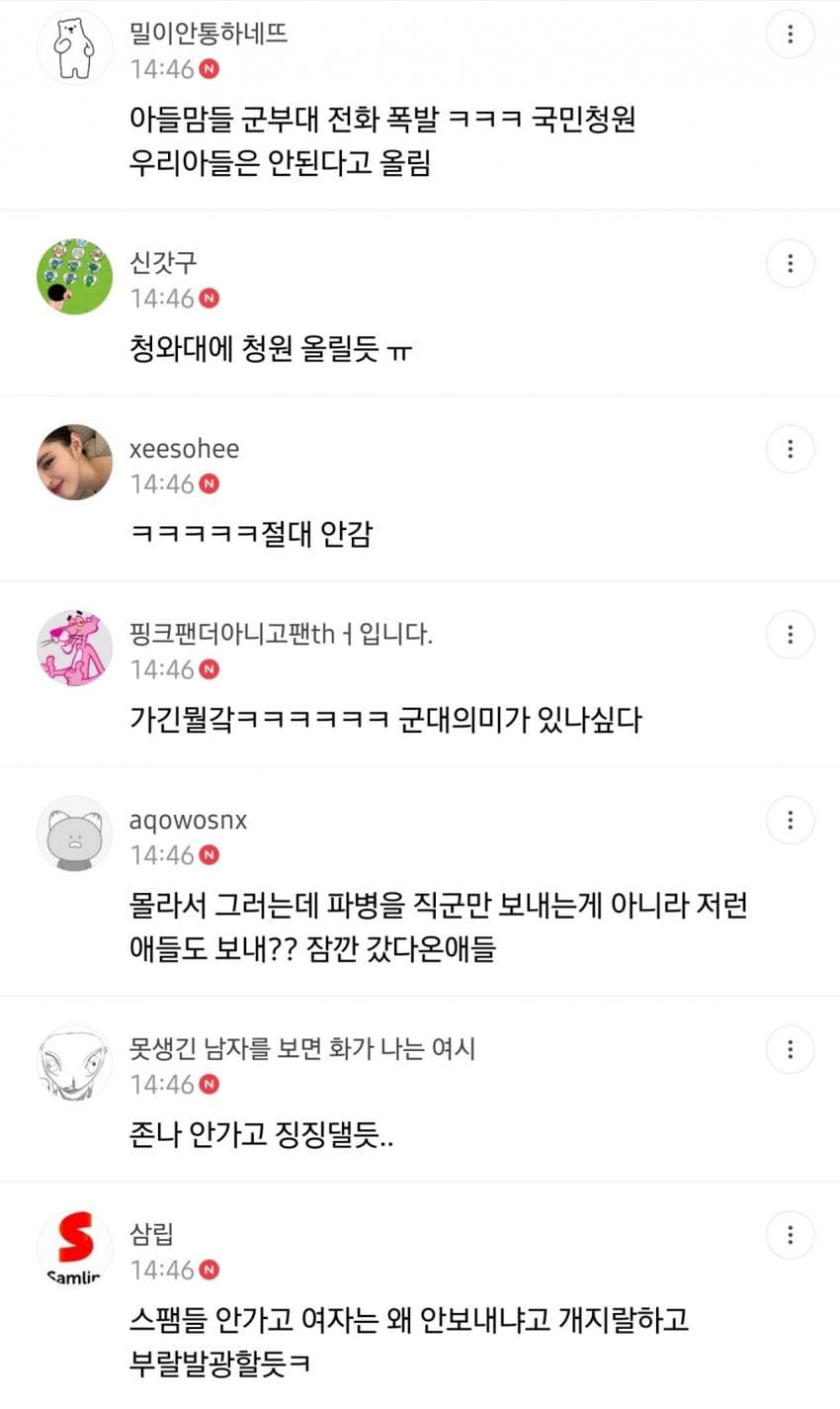This screenshot has height=1409, width=840.
Task: Open options menu for aqowosnx's comment
Action: [x=790, y=820]
